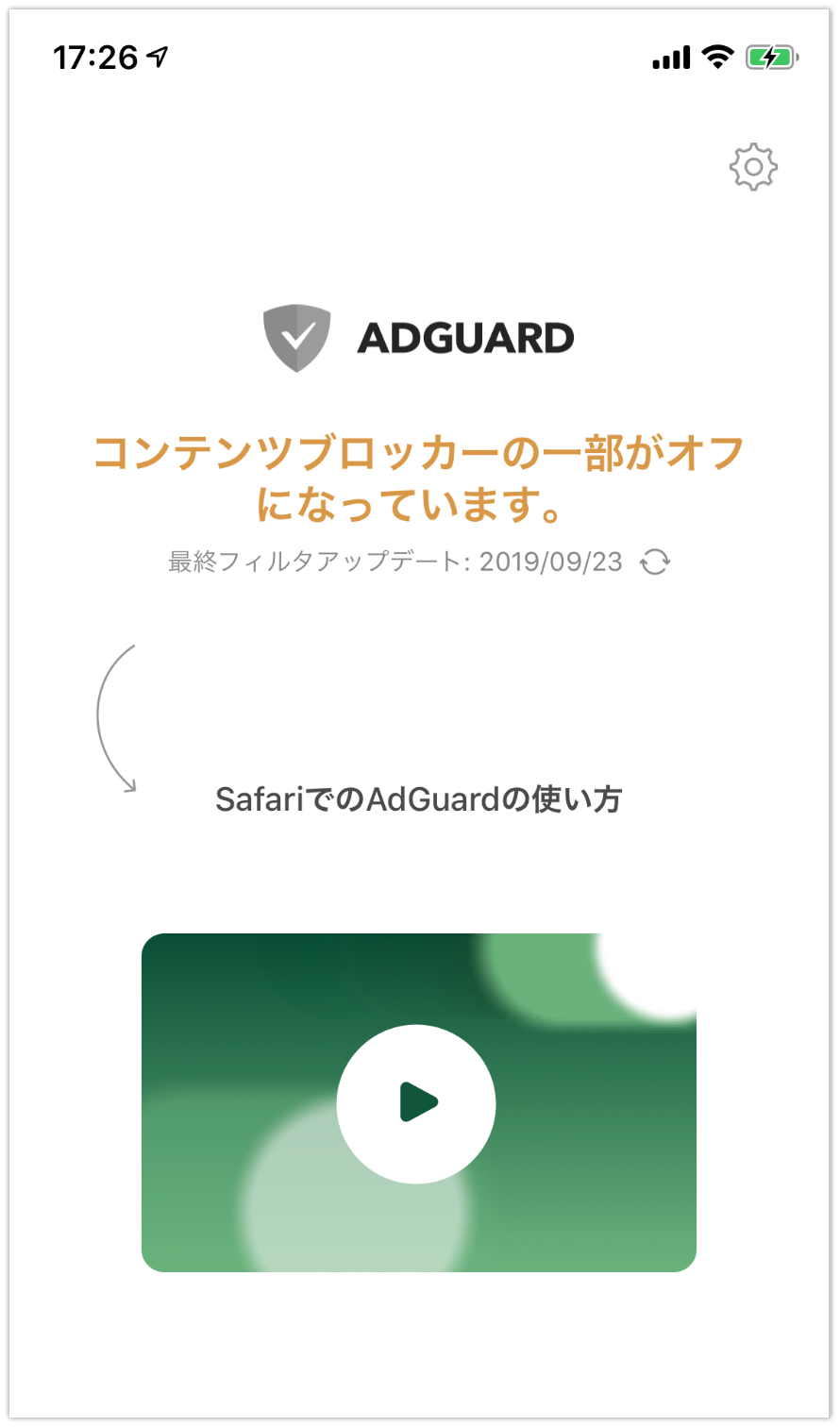Open the settings gear

click(x=752, y=167)
